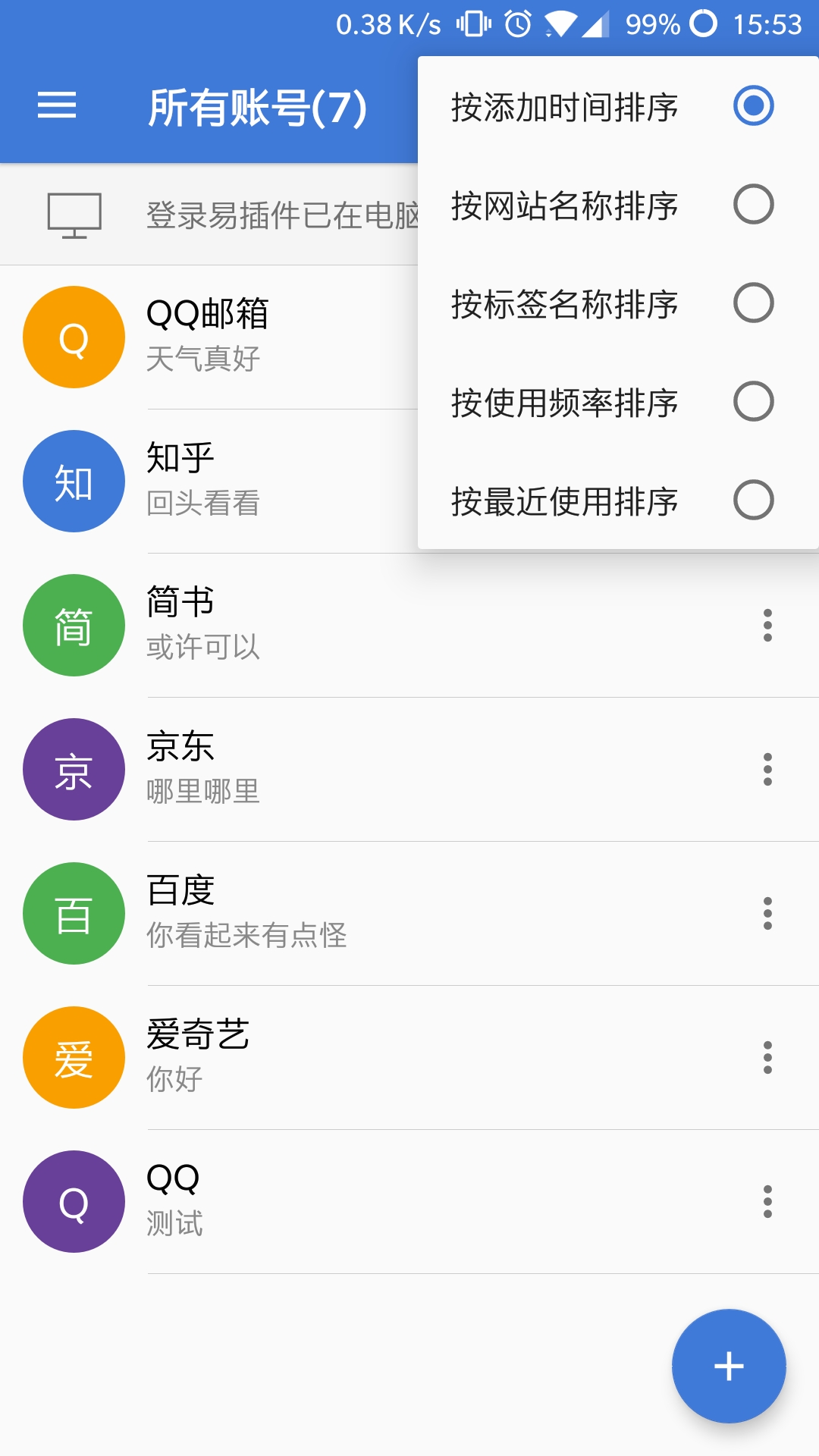Click the 京东 purple avatar icon
The width and height of the screenshot is (819, 1456).
(x=73, y=769)
